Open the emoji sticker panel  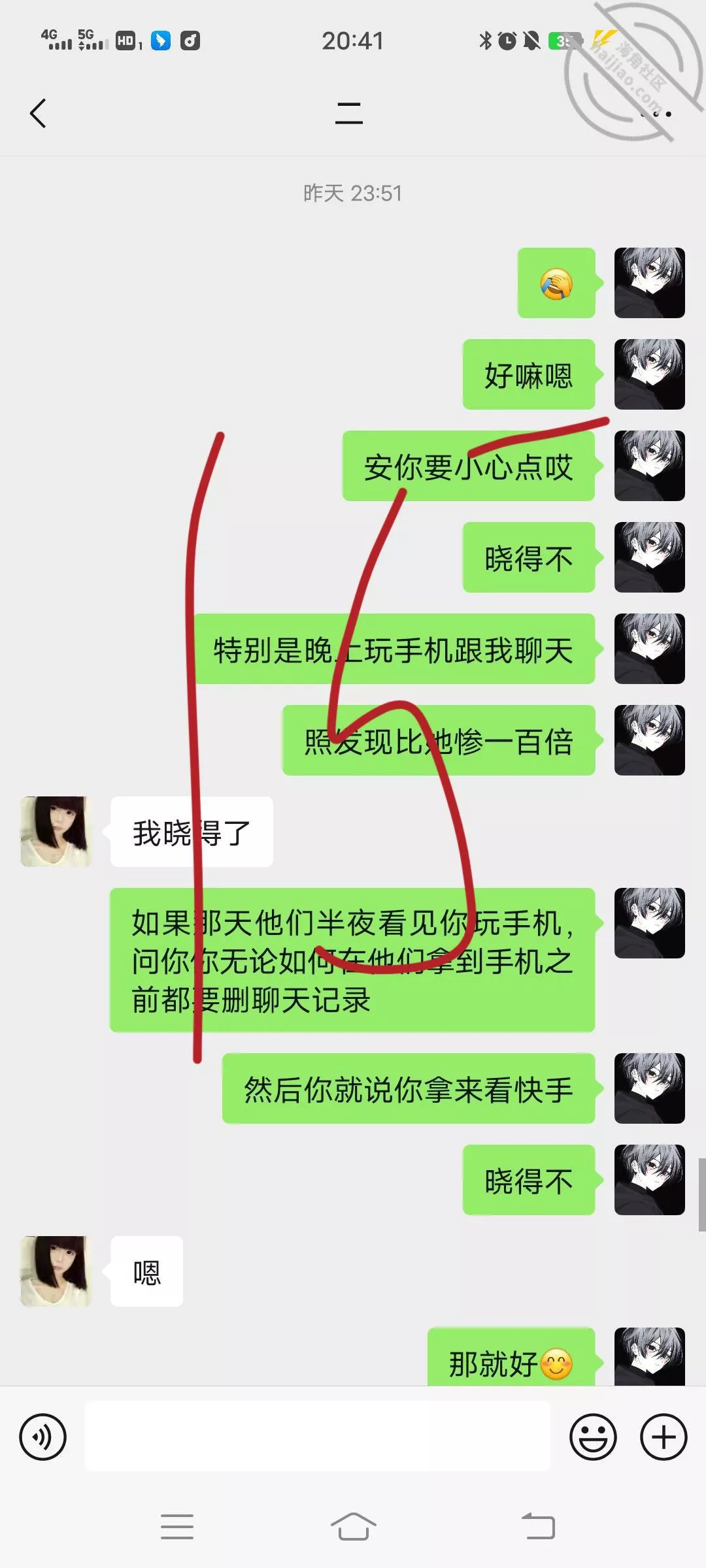pyautogui.click(x=593, y=1437)
